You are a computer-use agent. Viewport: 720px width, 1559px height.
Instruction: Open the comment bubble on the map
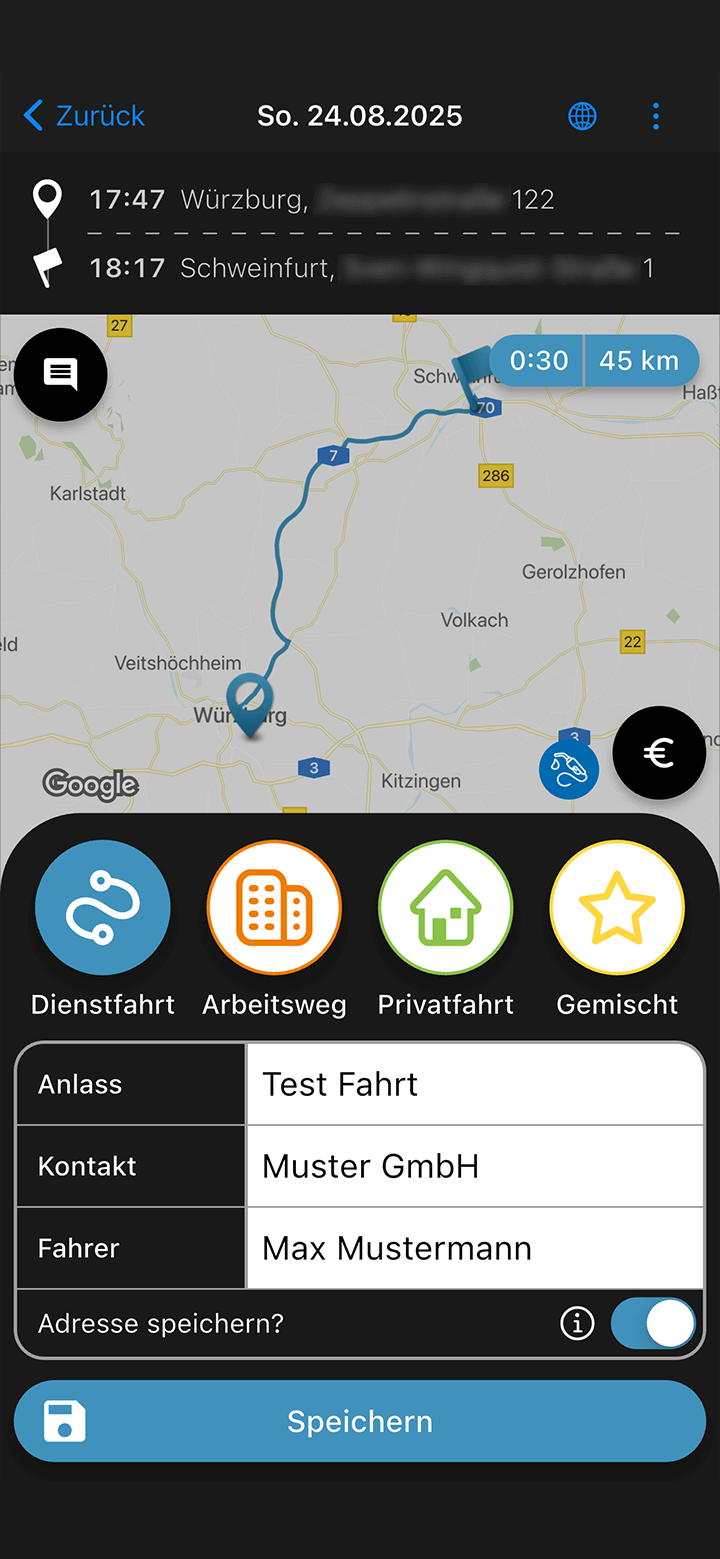tap(60, 374)
